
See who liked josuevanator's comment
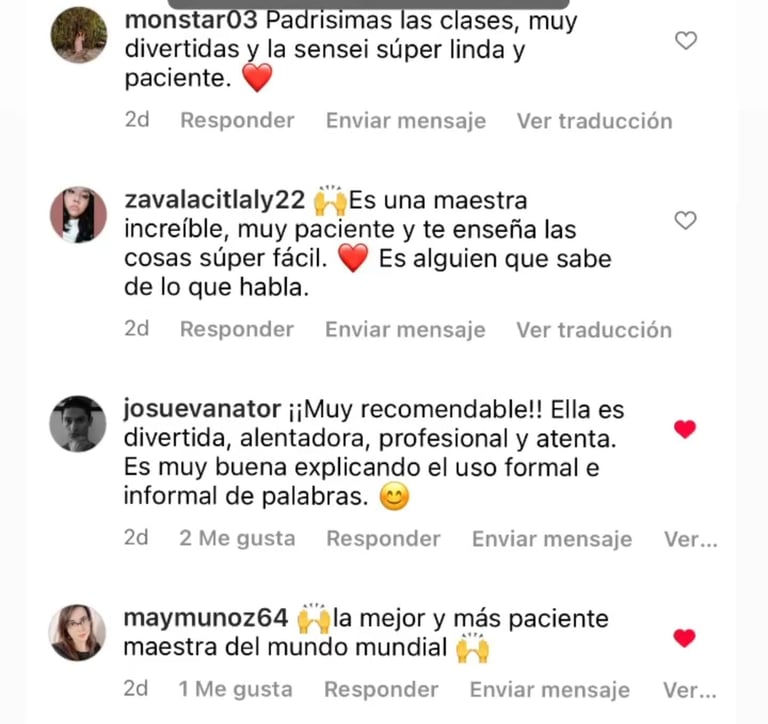coord(237,538)
